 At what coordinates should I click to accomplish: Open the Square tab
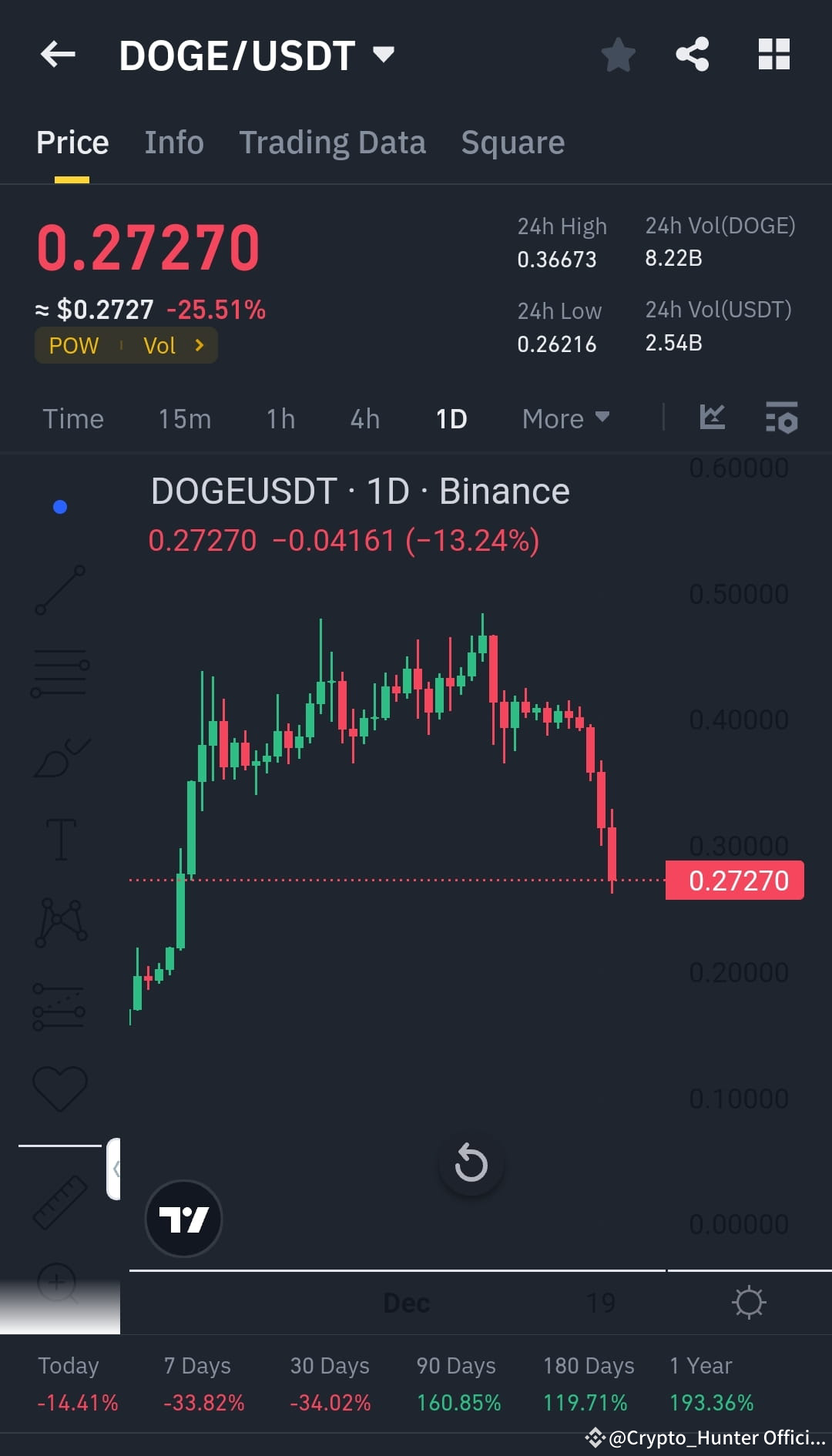[512, 143]
